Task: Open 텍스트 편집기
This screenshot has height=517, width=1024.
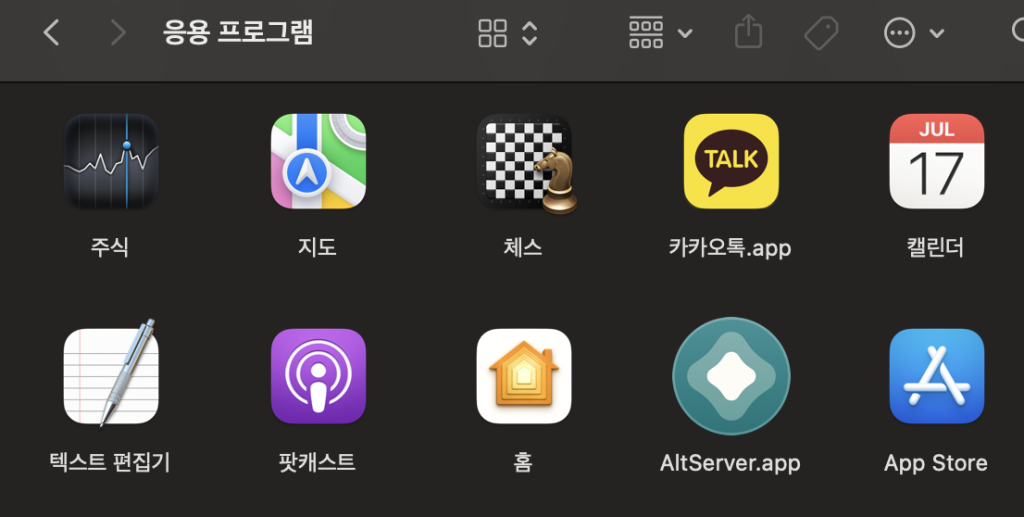Action: (x=111, y=376)
